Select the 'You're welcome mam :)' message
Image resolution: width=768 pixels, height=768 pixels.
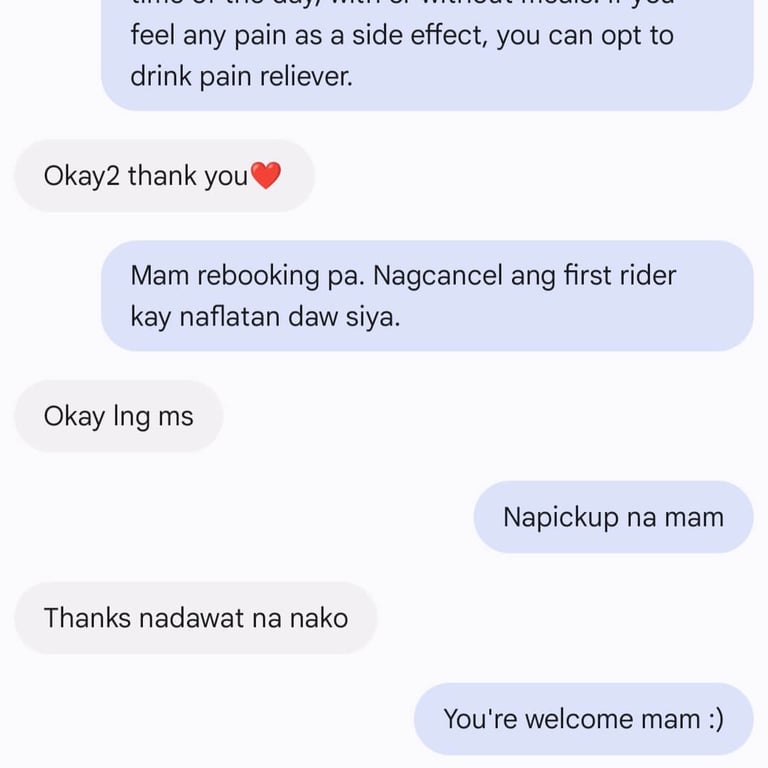coord(583,718)
